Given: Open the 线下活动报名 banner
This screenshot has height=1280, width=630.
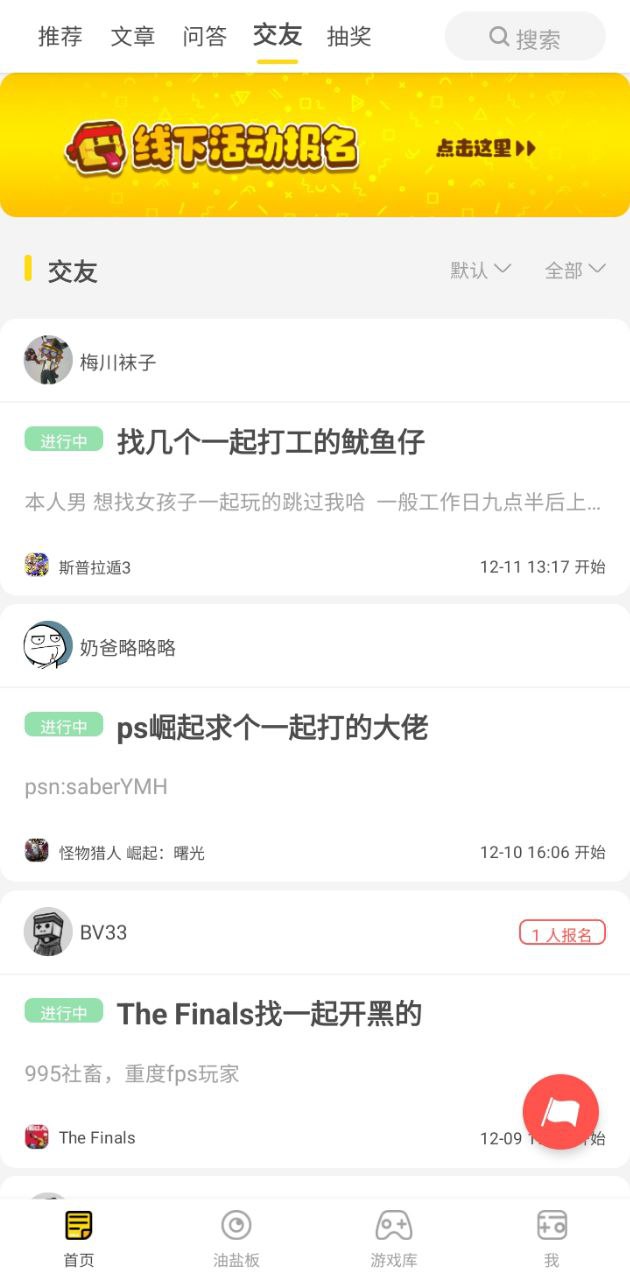Looking at the screenshot, I should (315, 145).
